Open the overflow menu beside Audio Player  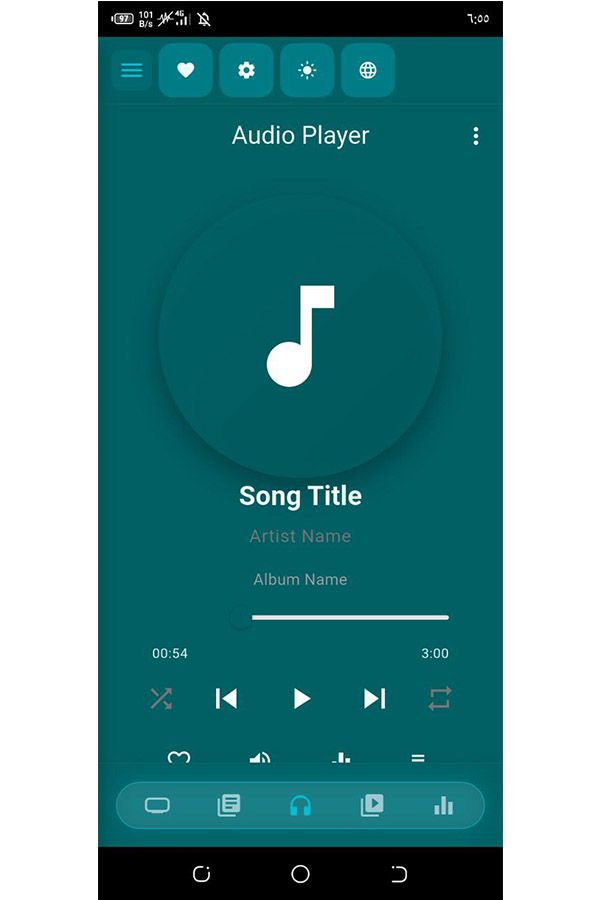tap(475, 136)
